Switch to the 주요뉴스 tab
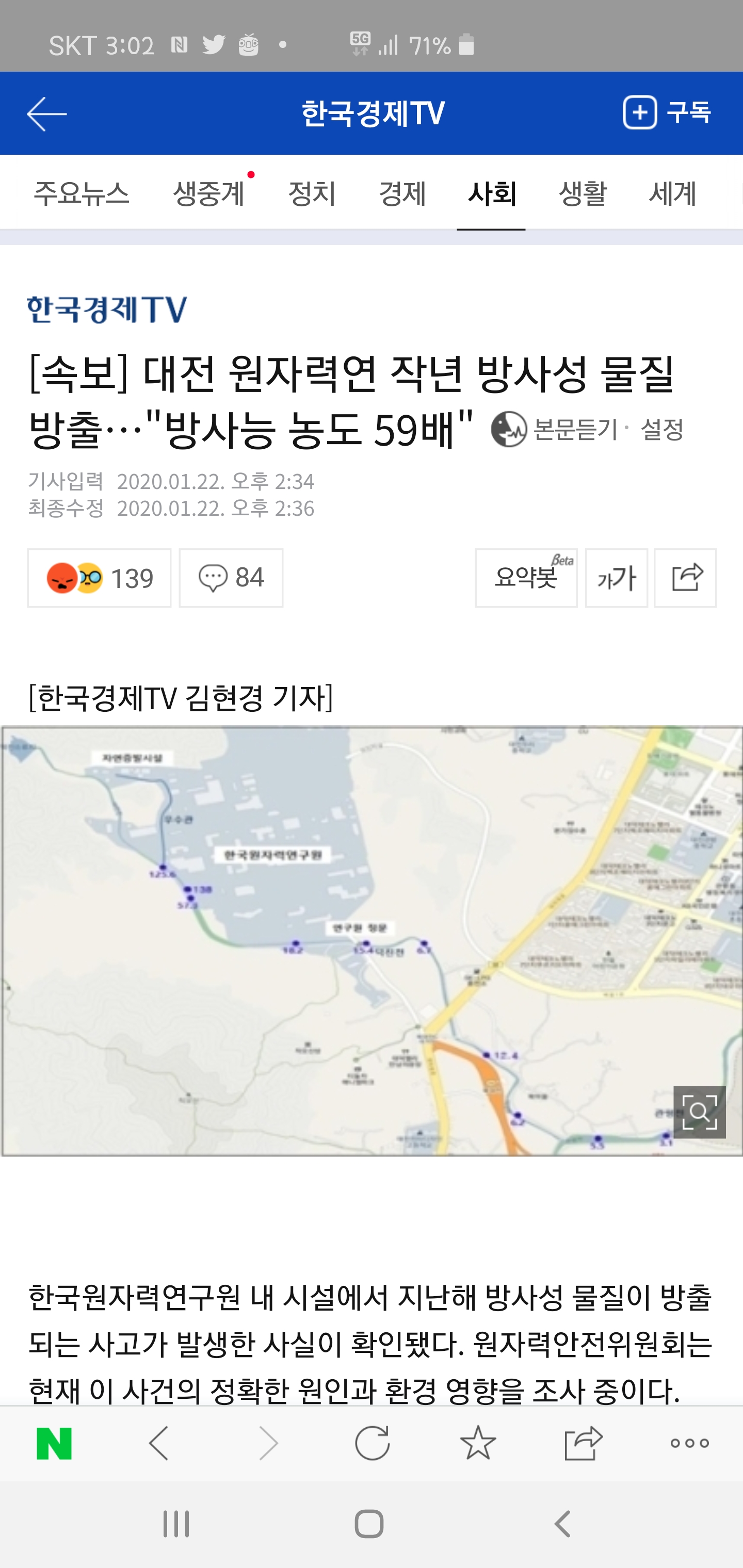Screen dimensions: 743x1568 tap(82, 193)
